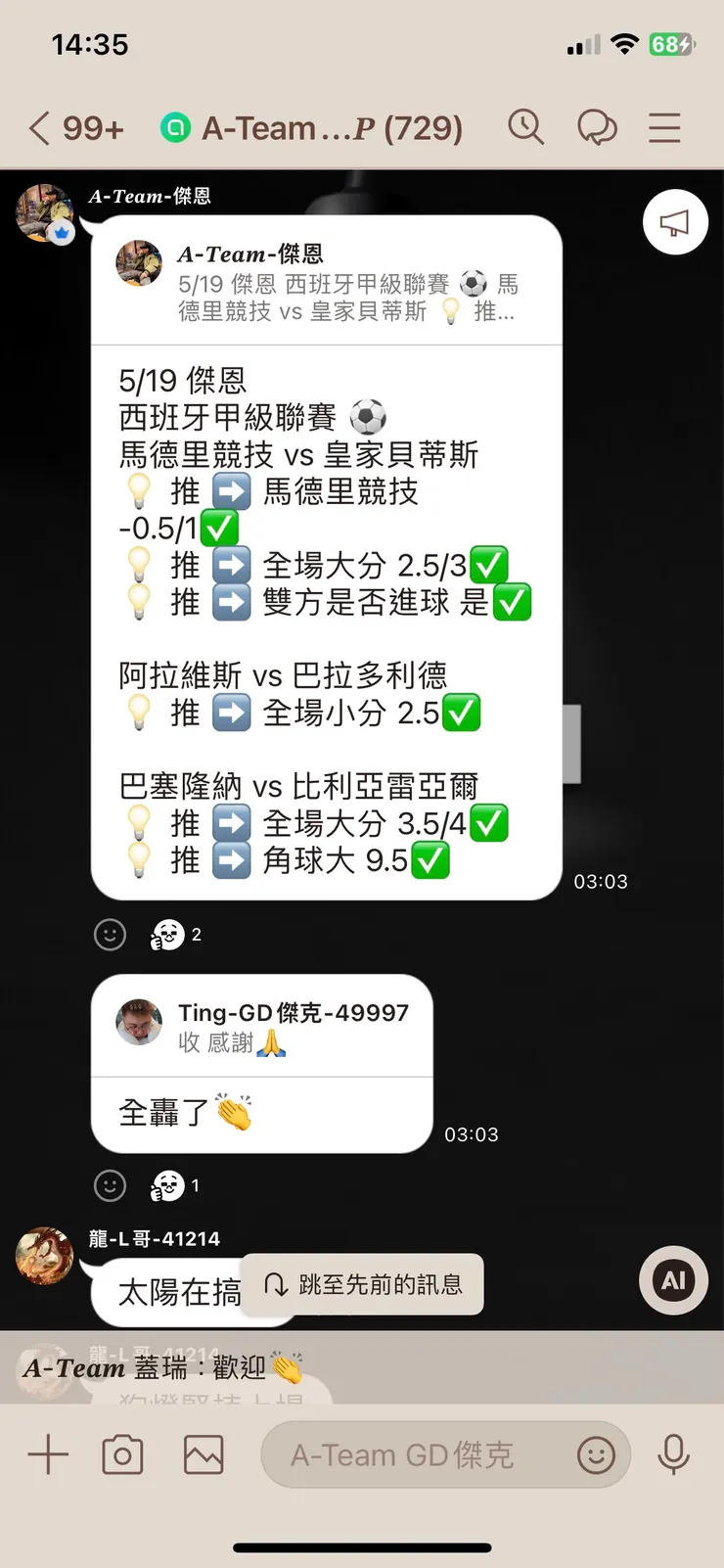The height and width of the screenshot is (1568, 724).
Task: Add a reaction to 傑恩's betting message
Action: coord(111,934)
